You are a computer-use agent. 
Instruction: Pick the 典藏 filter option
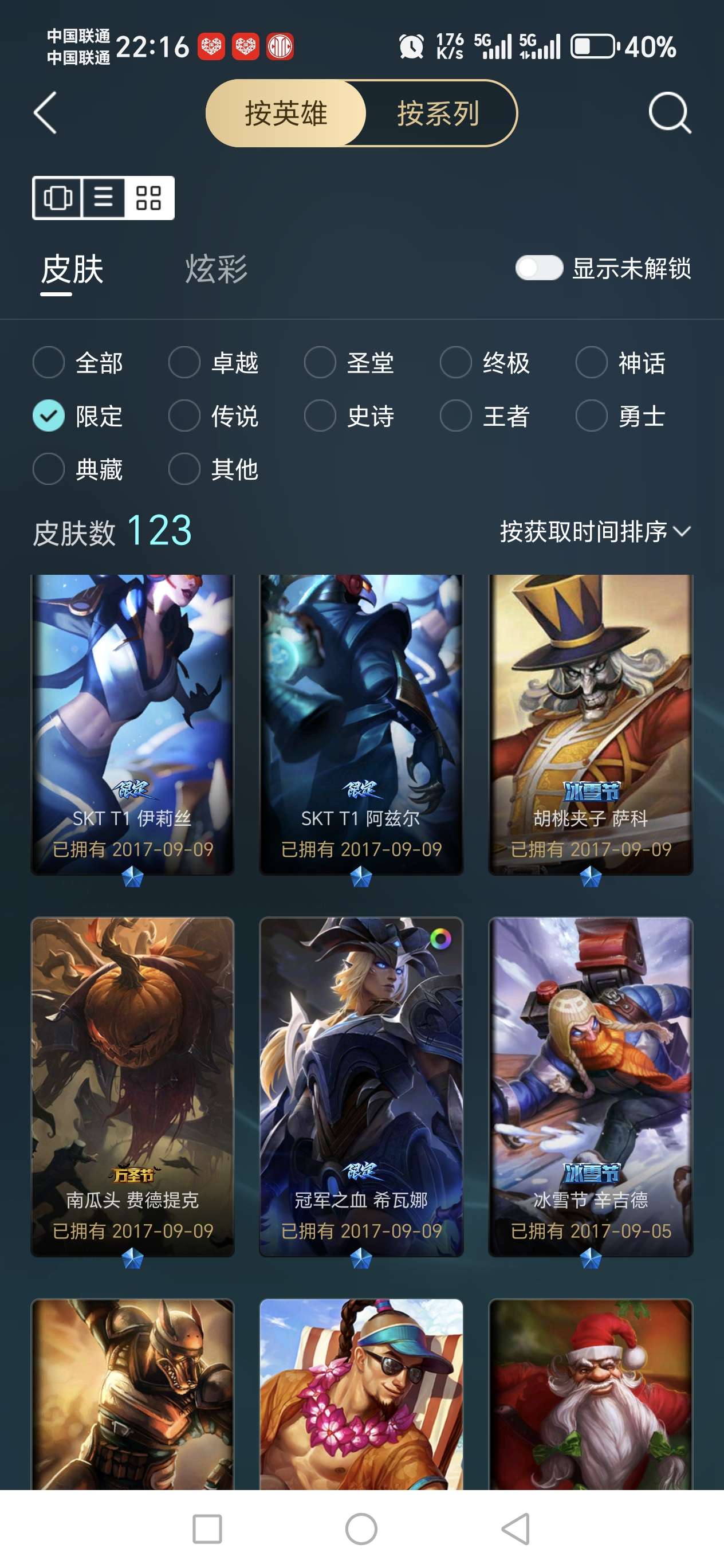[x=78, y=469]
